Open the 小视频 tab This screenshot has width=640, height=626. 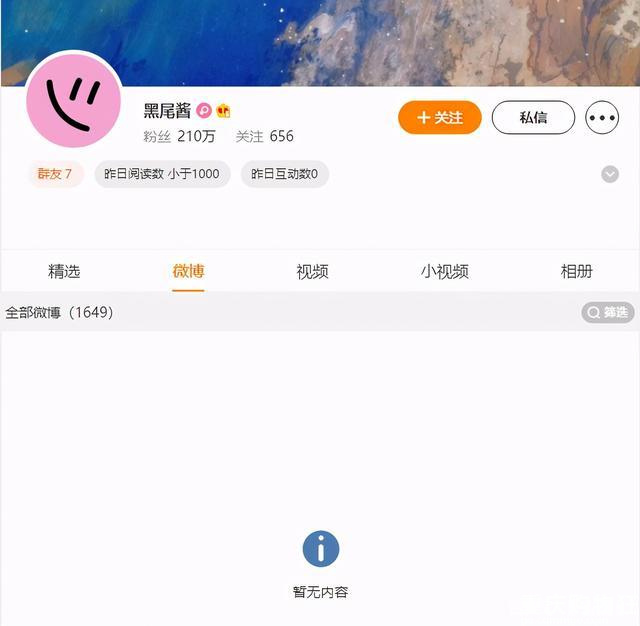click(444, 271)
